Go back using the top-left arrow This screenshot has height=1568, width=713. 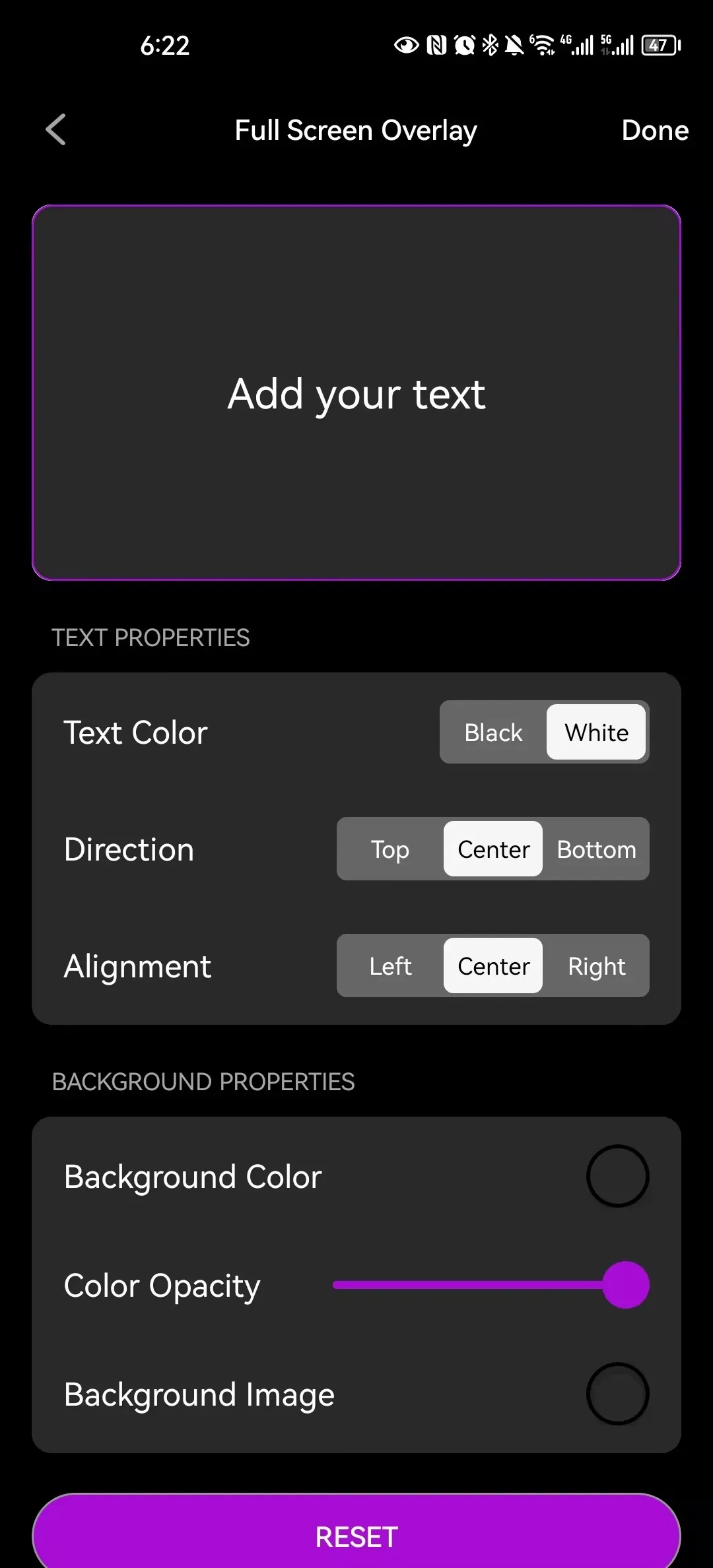[x=56, y=129]
